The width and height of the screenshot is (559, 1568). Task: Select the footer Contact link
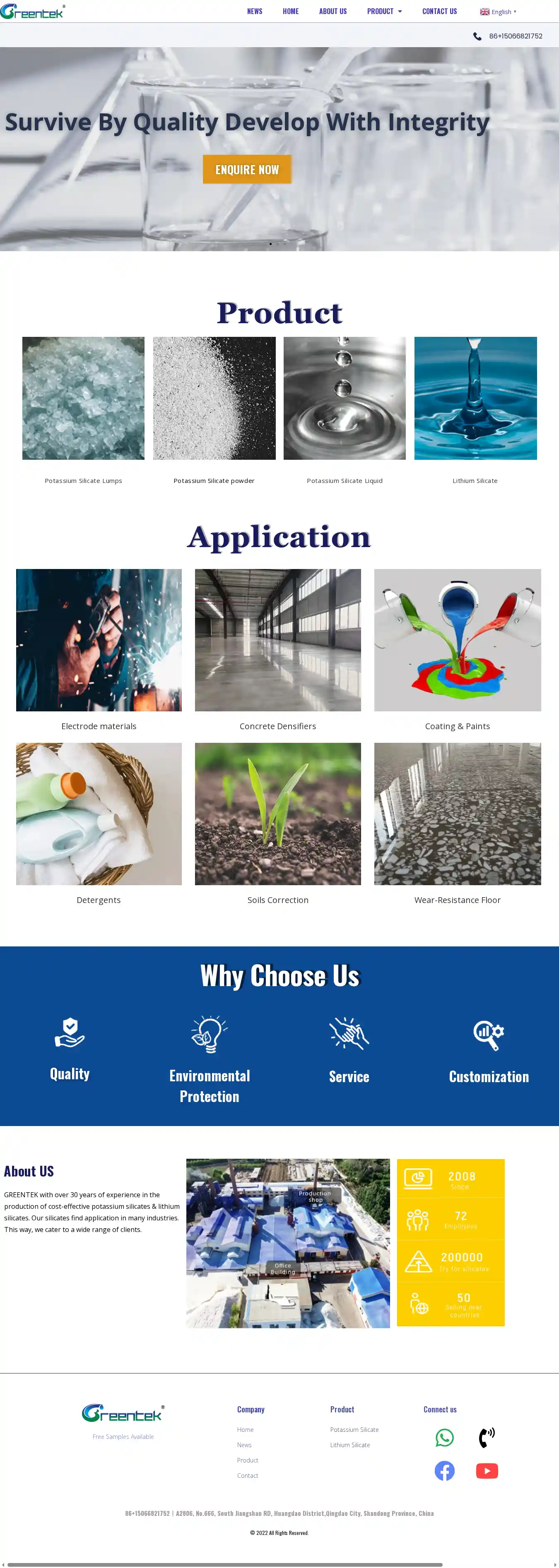click(x=247, y=1475)
